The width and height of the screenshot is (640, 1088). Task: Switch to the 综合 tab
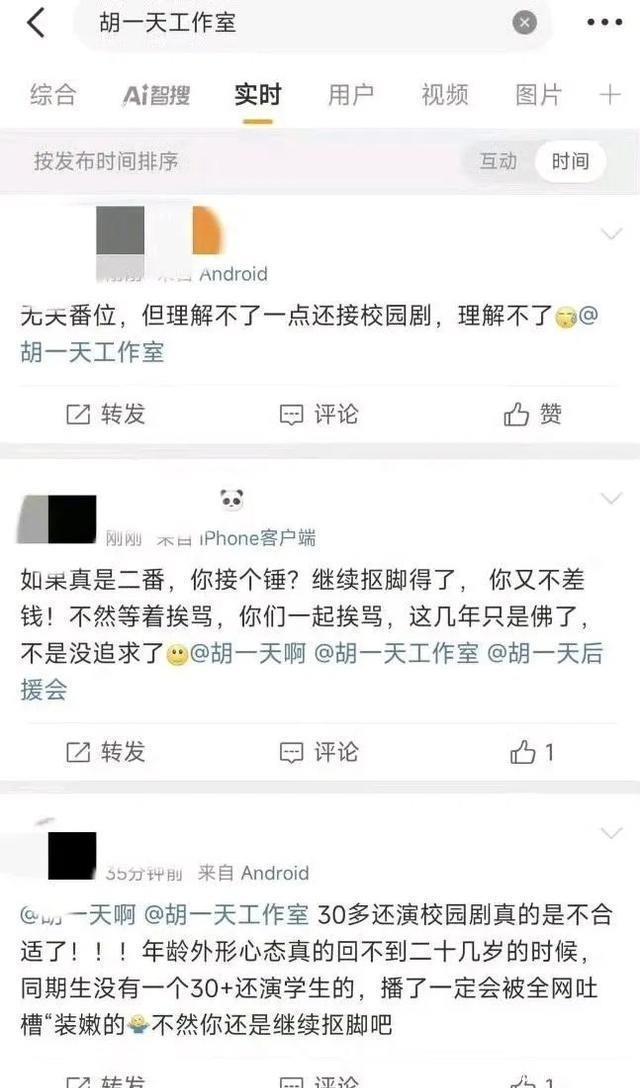click(x=53, y=95)
